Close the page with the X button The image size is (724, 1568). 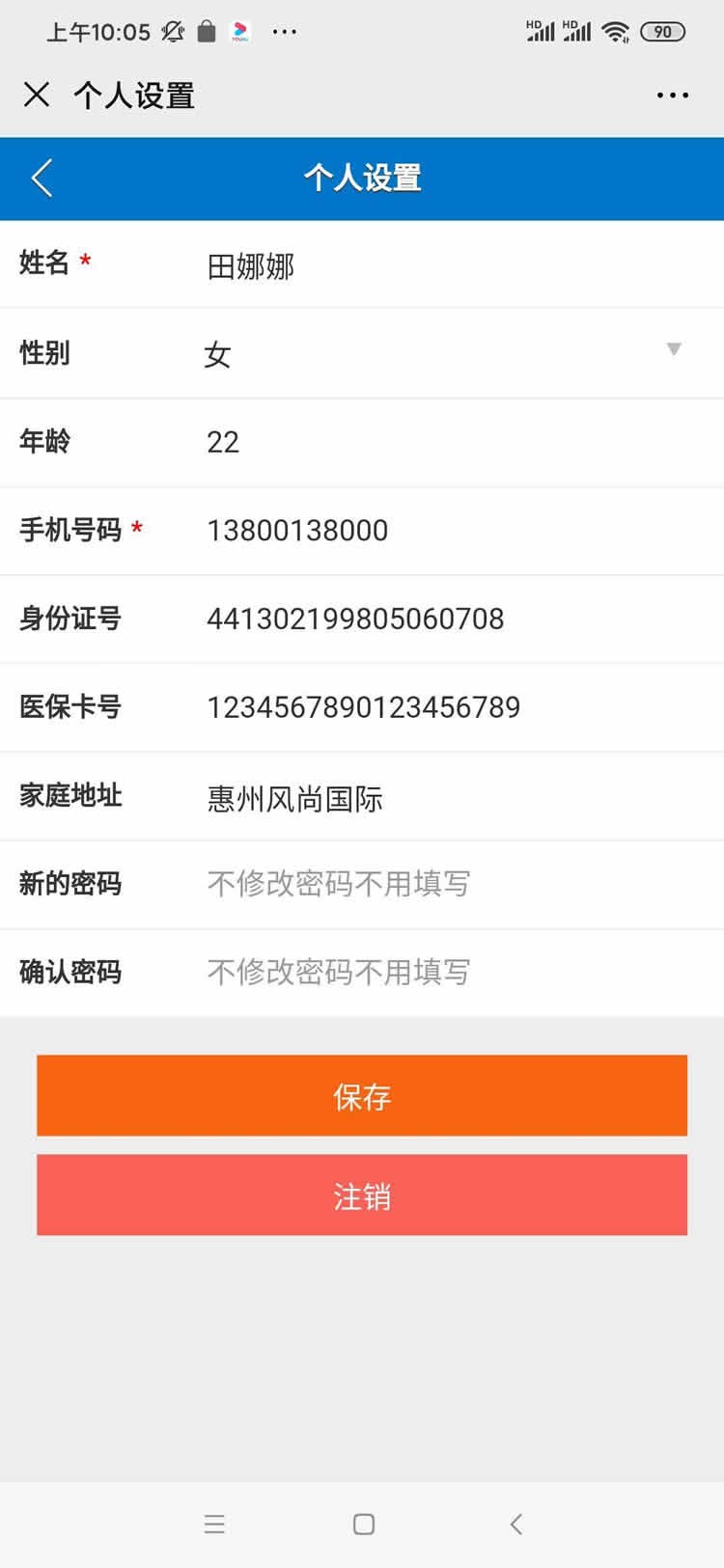pyautogui.click(x=36, y=95)
